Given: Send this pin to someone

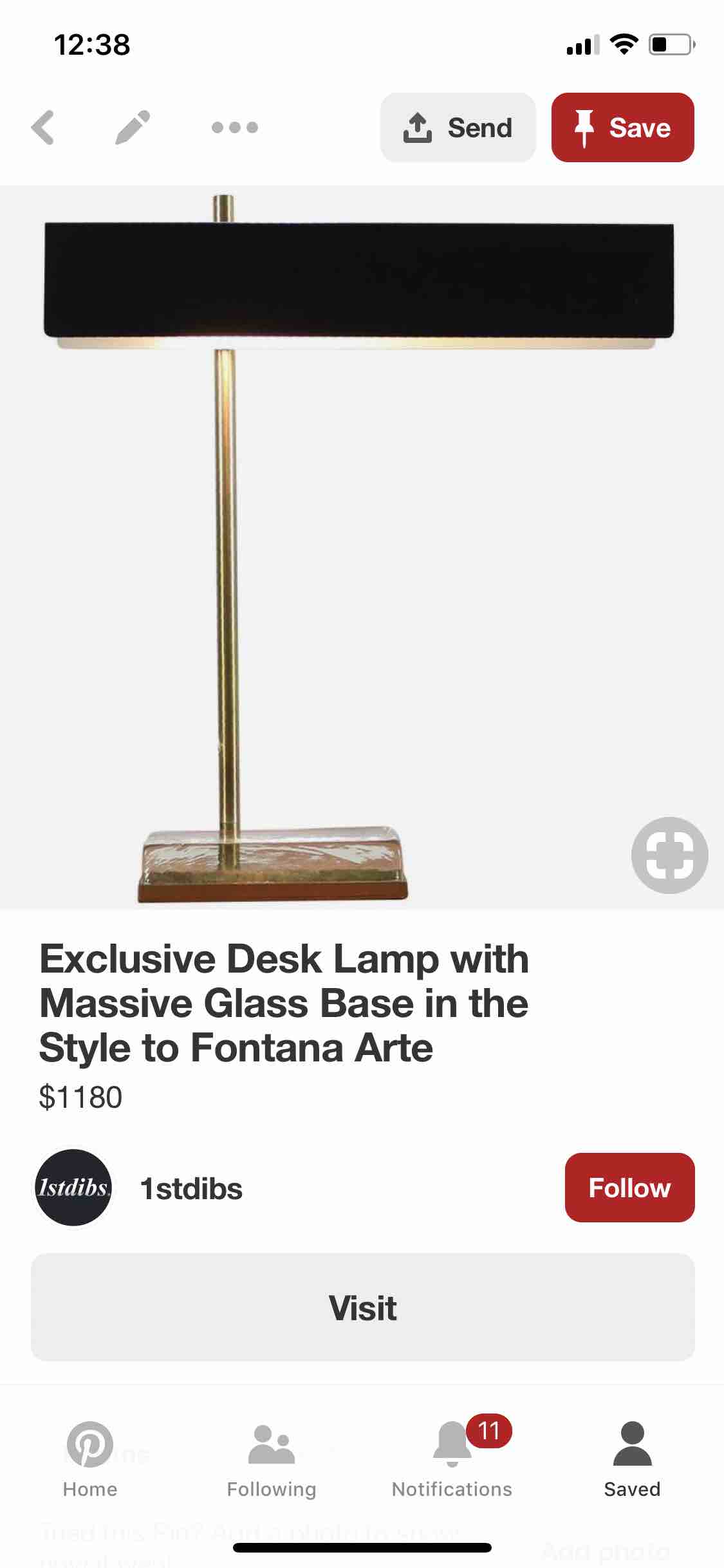Looking at the screenshot, I should tap(458, 127).
